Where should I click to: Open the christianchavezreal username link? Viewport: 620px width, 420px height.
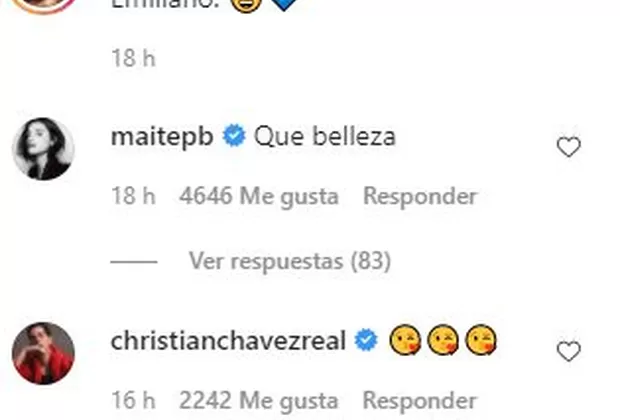(229, 342)
